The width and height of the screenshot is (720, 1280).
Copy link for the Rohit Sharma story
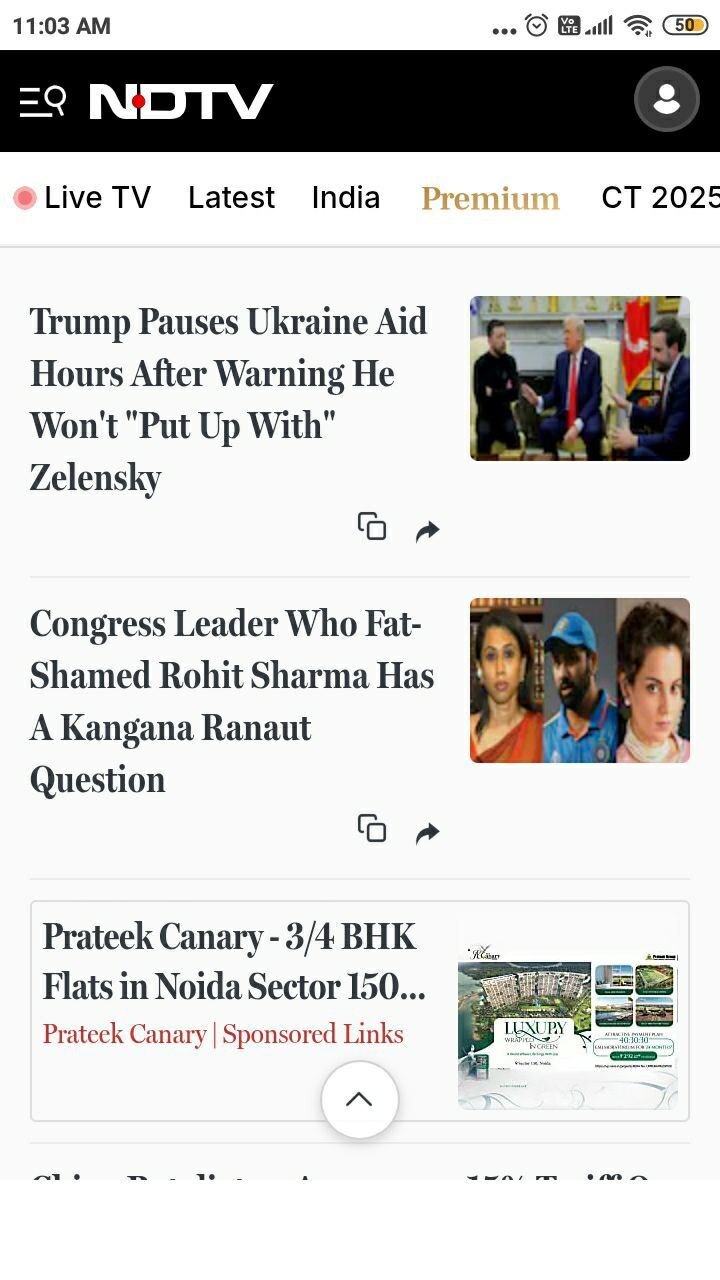click(x=372, y=828)
